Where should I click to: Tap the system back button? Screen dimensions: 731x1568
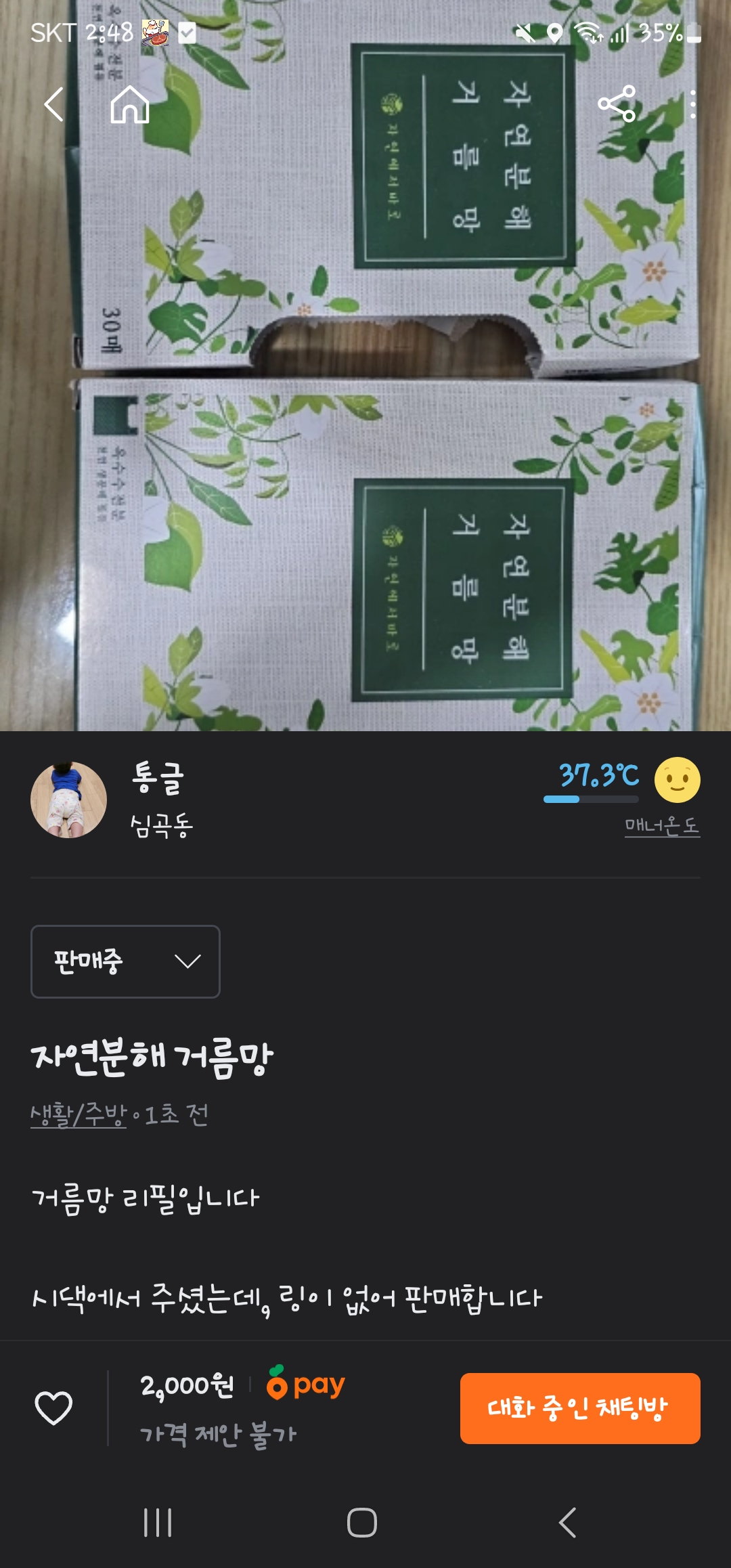[568, 1523]
